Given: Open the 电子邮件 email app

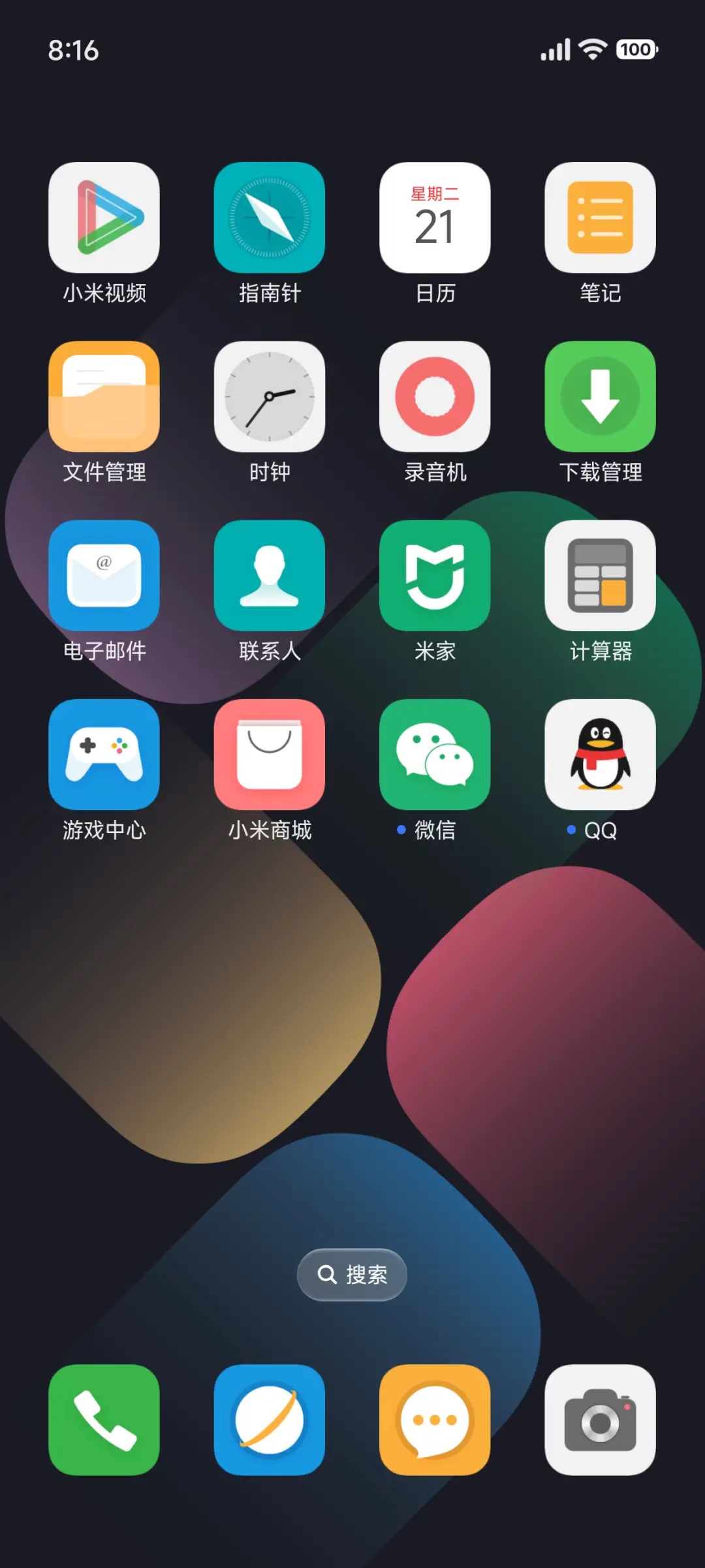Looking at the screenshot, I should pyautogui.click(x=104, y=577).
